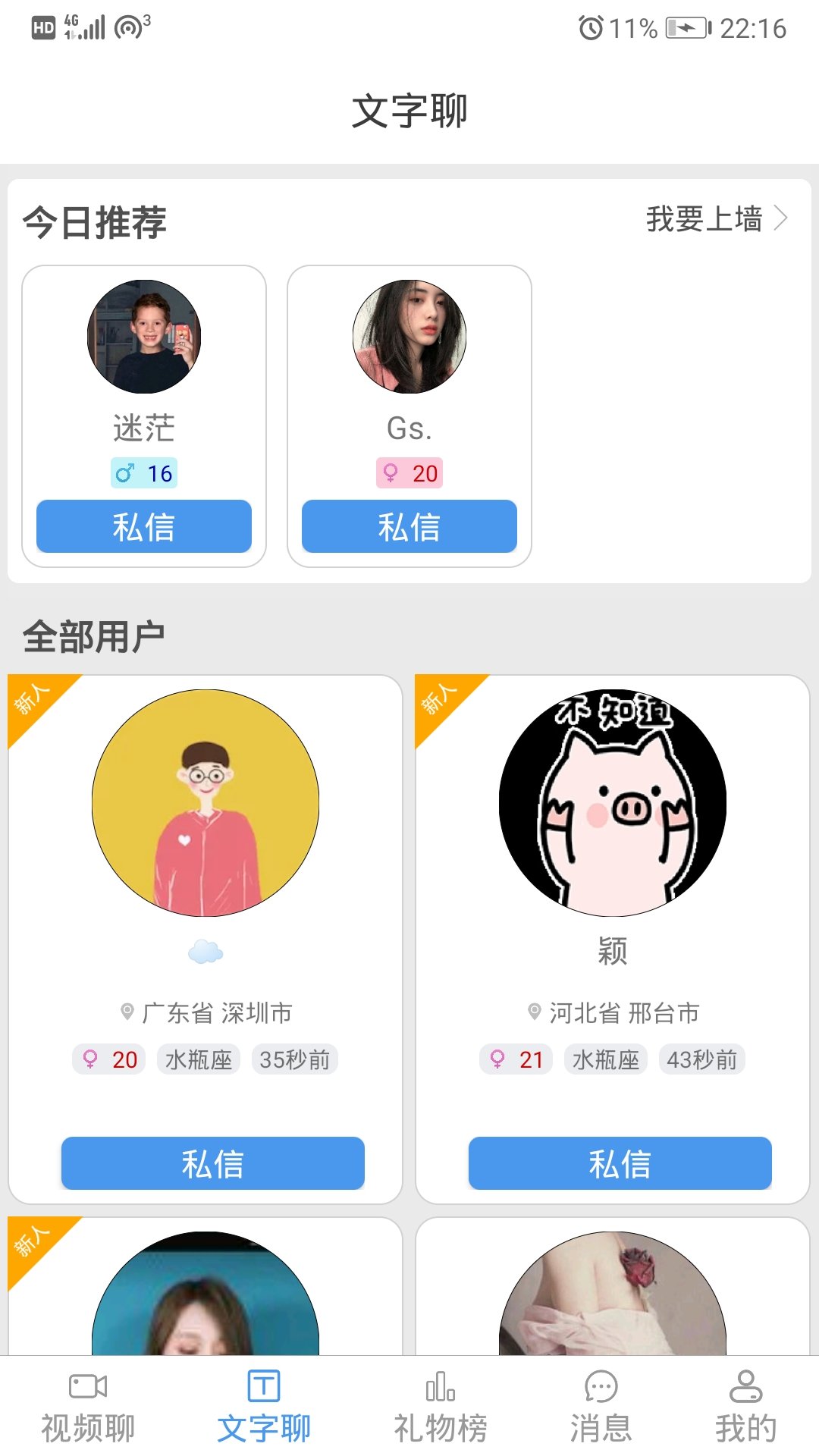Image resolution: width=819 pixels, height=1456 pixels.
Task: Open the 消息 tab
Action: (x=601, y=1407)
